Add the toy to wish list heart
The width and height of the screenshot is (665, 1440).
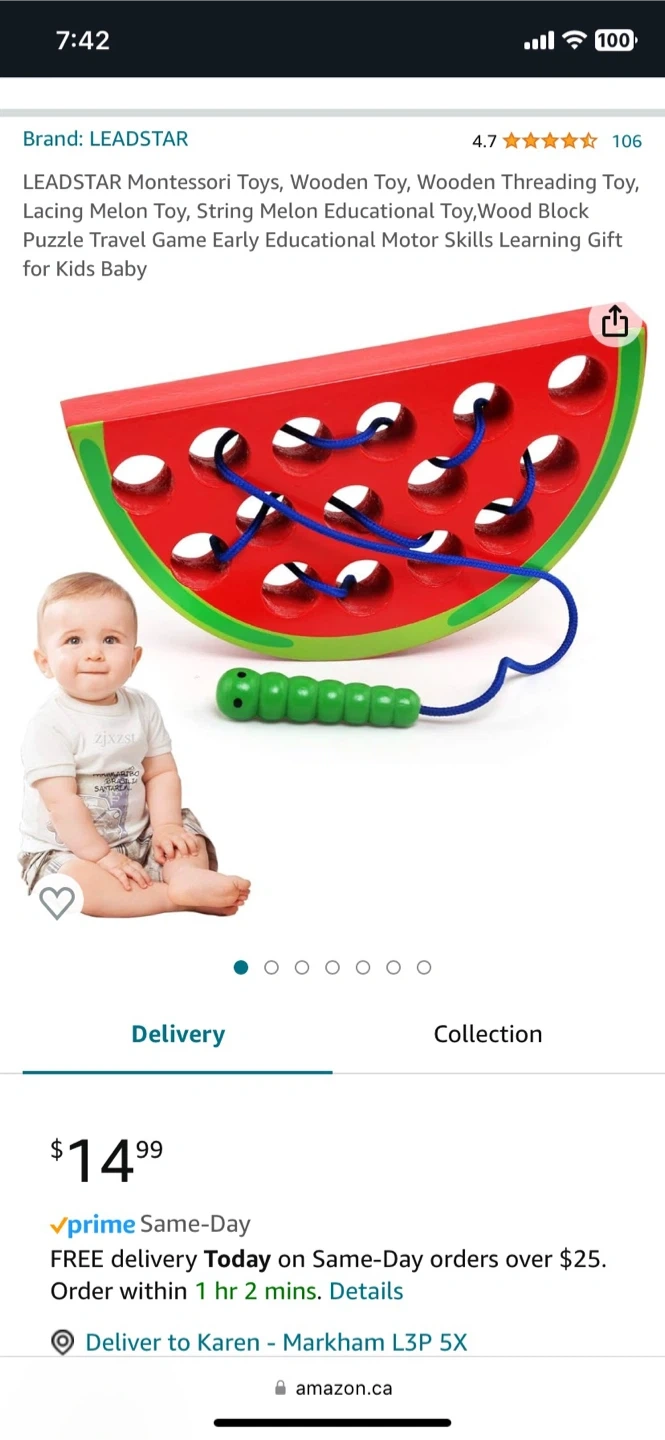point(57,902)
